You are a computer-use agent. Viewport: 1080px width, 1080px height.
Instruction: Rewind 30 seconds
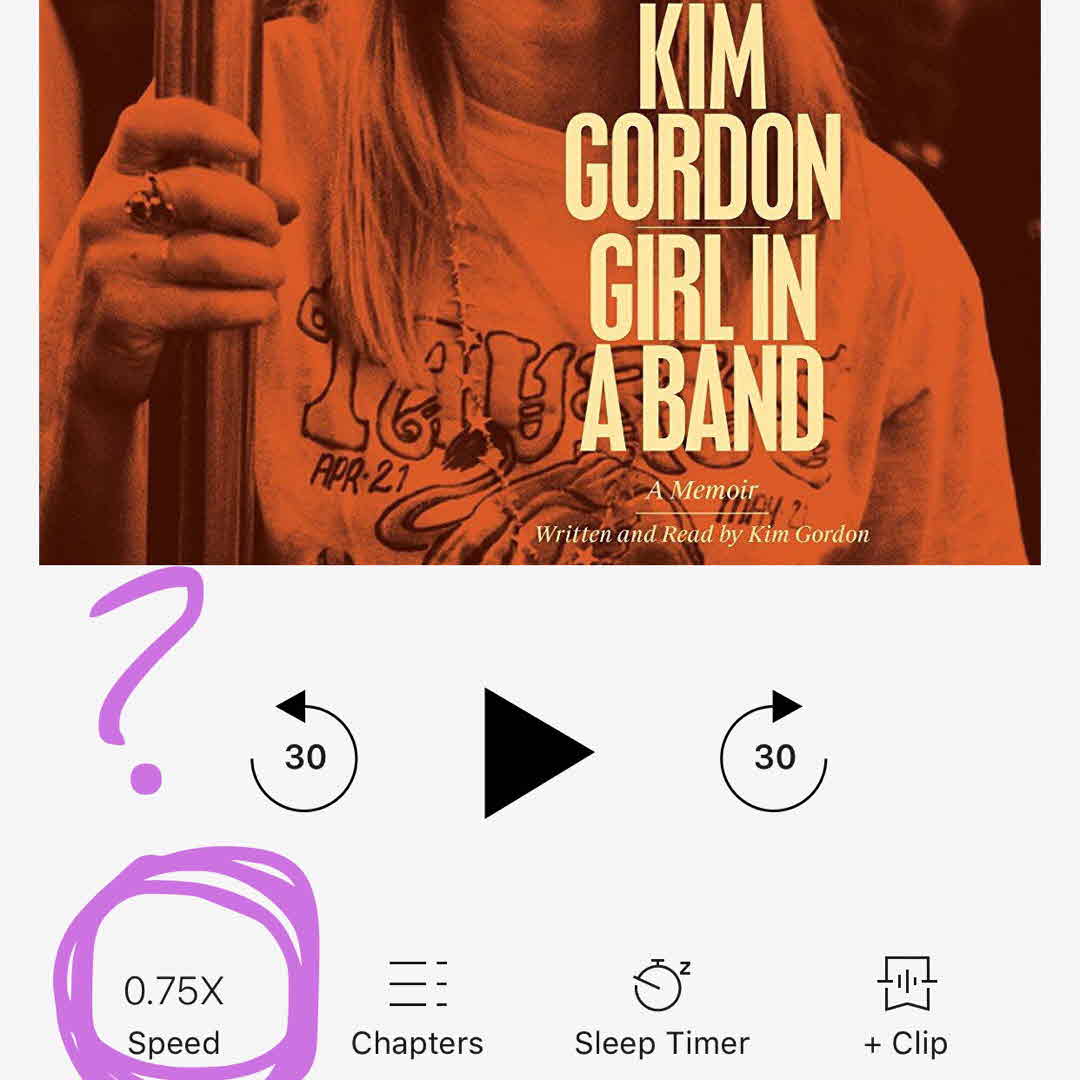[x=303, y=754]
